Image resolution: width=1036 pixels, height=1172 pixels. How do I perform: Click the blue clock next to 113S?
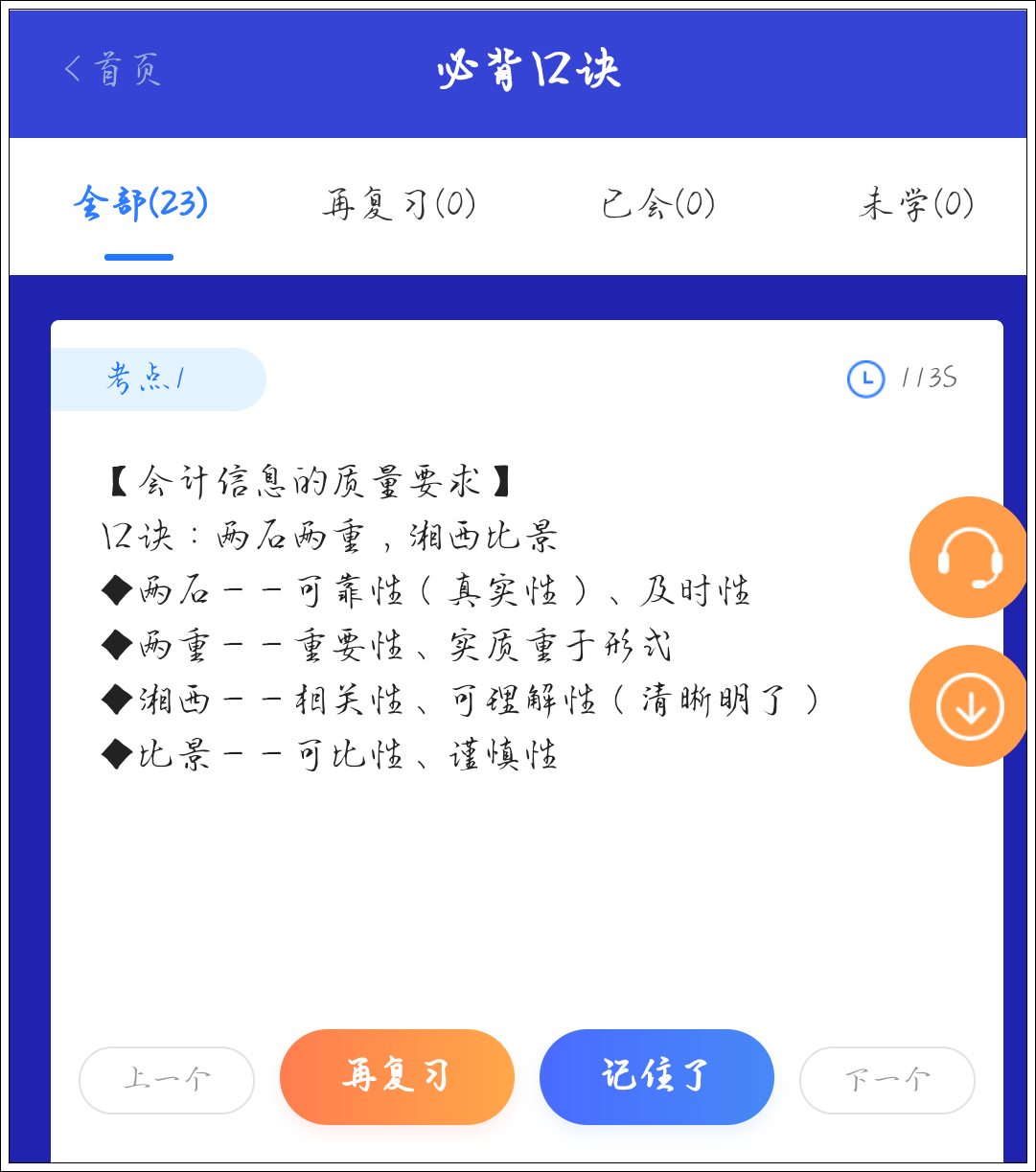(x=864, y=379)
